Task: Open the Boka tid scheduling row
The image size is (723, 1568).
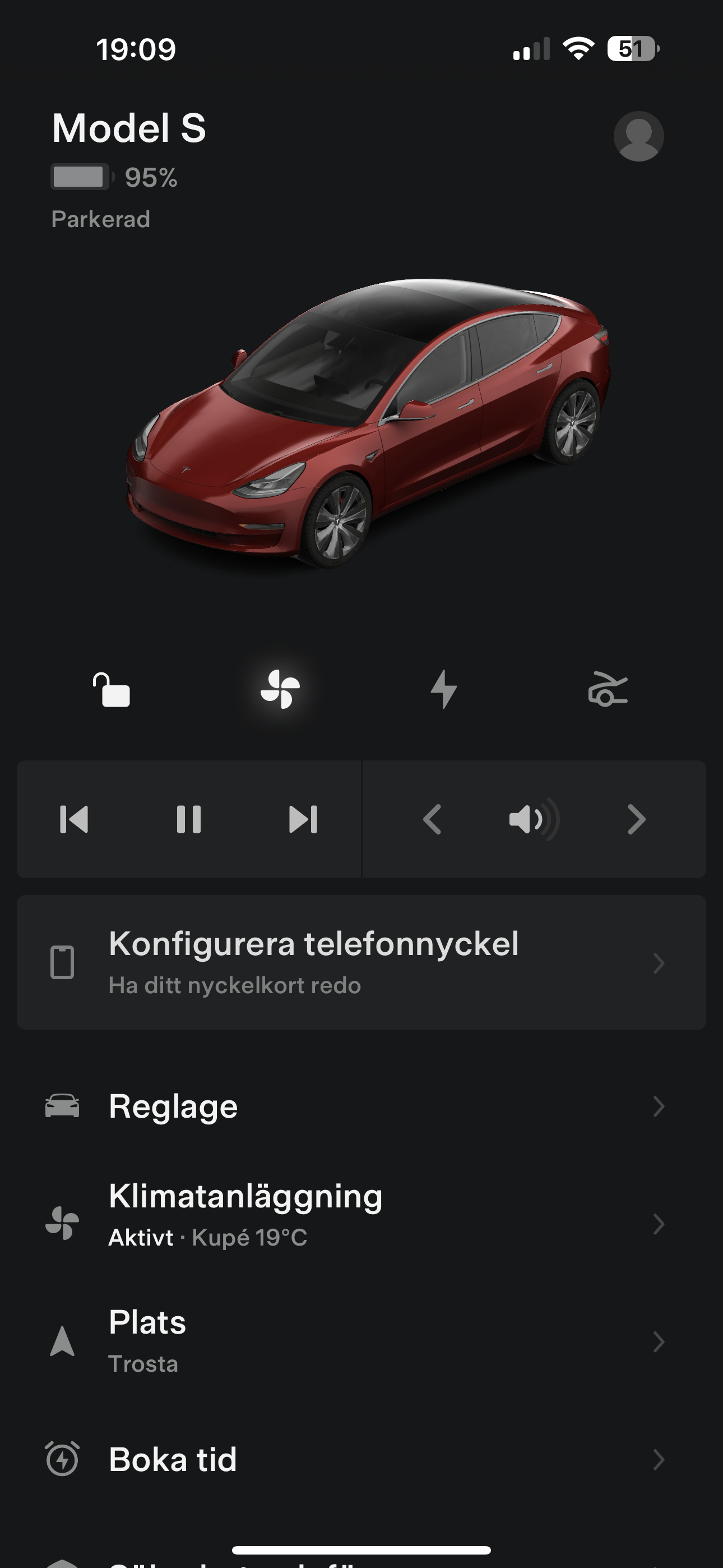Action: 361,1460
